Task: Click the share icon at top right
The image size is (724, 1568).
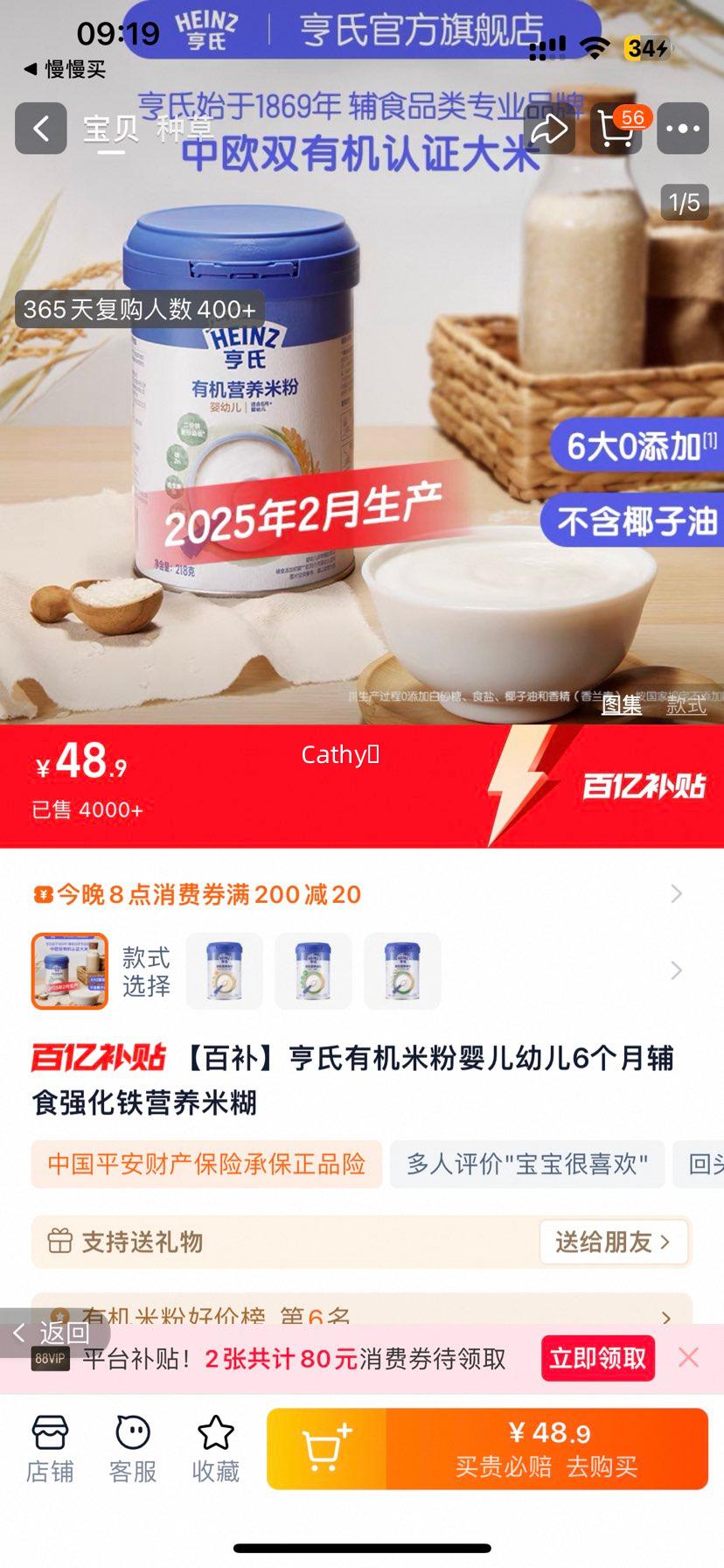Action: (551, 128)
